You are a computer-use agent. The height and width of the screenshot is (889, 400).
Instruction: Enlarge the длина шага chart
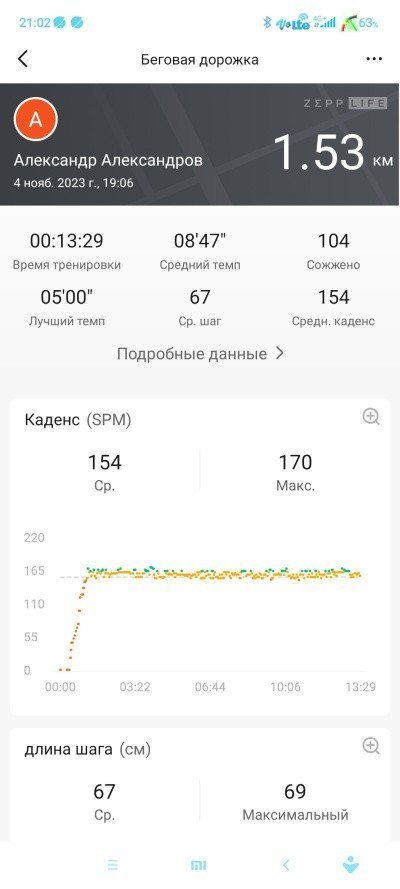pos(371,746)
